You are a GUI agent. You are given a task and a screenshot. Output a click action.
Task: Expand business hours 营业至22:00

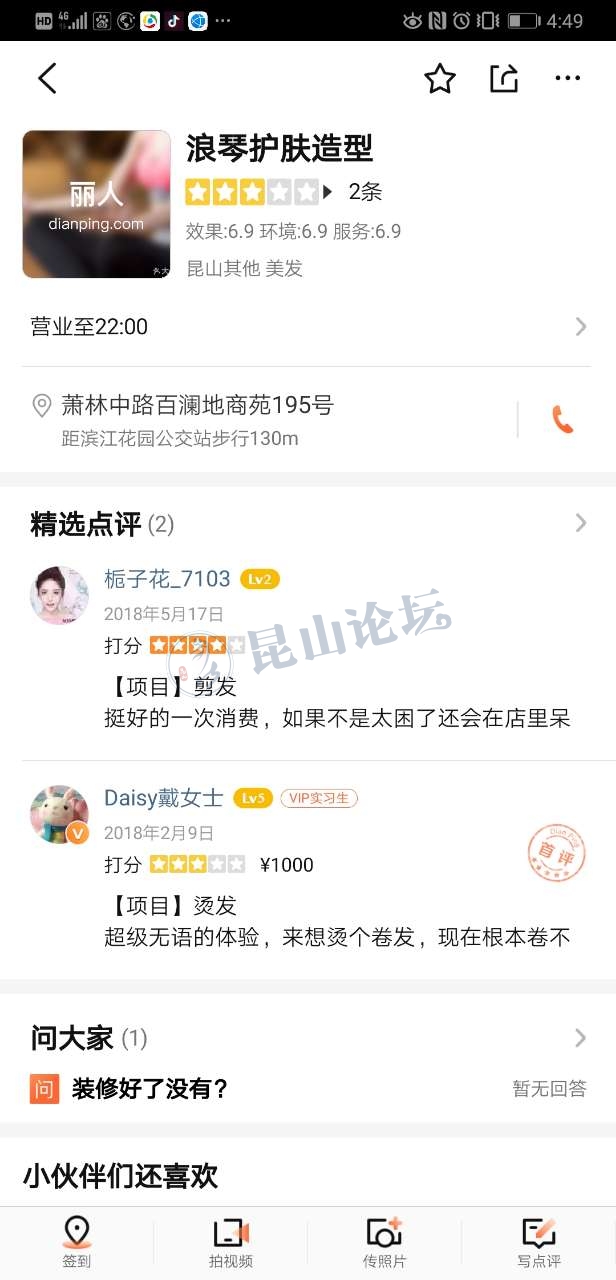308,327
